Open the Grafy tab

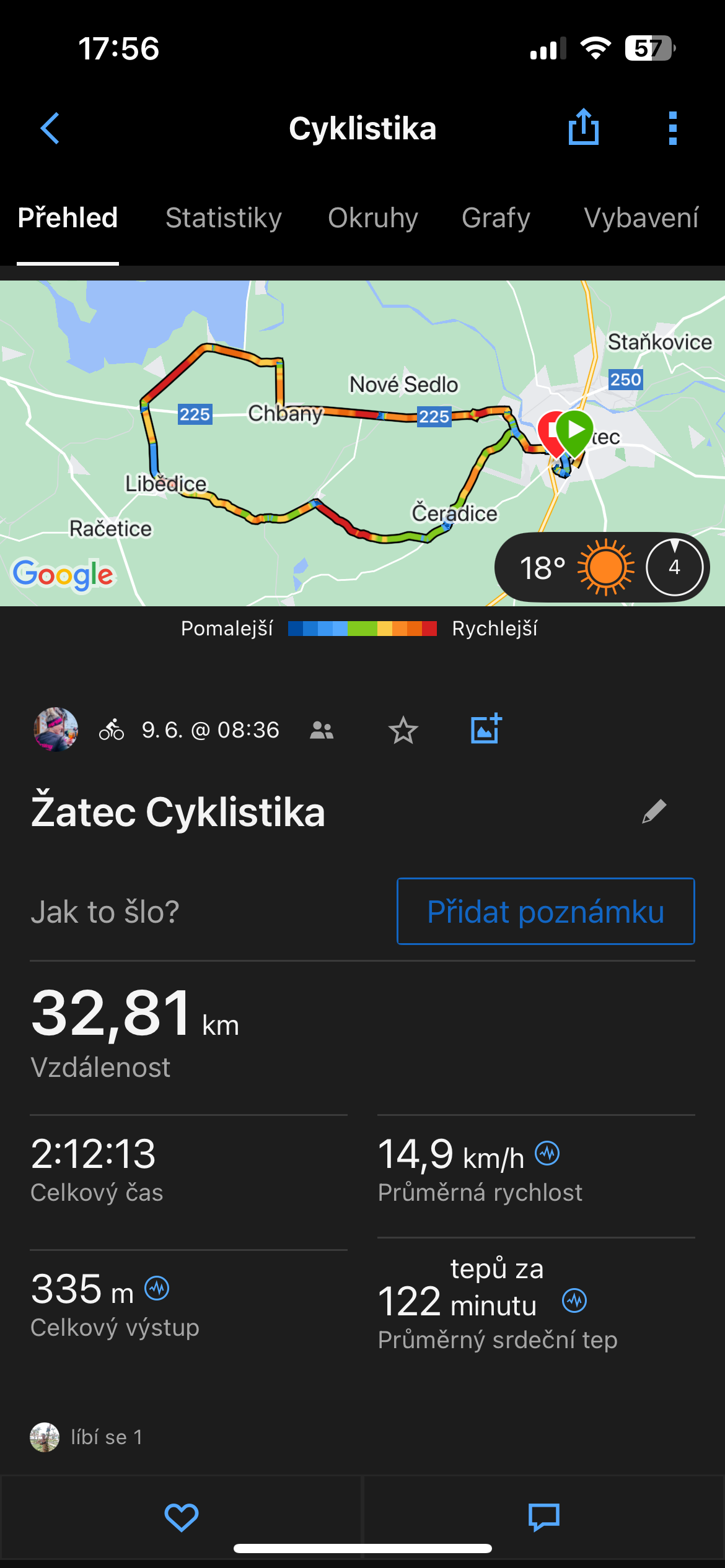(x=496, y=218)
